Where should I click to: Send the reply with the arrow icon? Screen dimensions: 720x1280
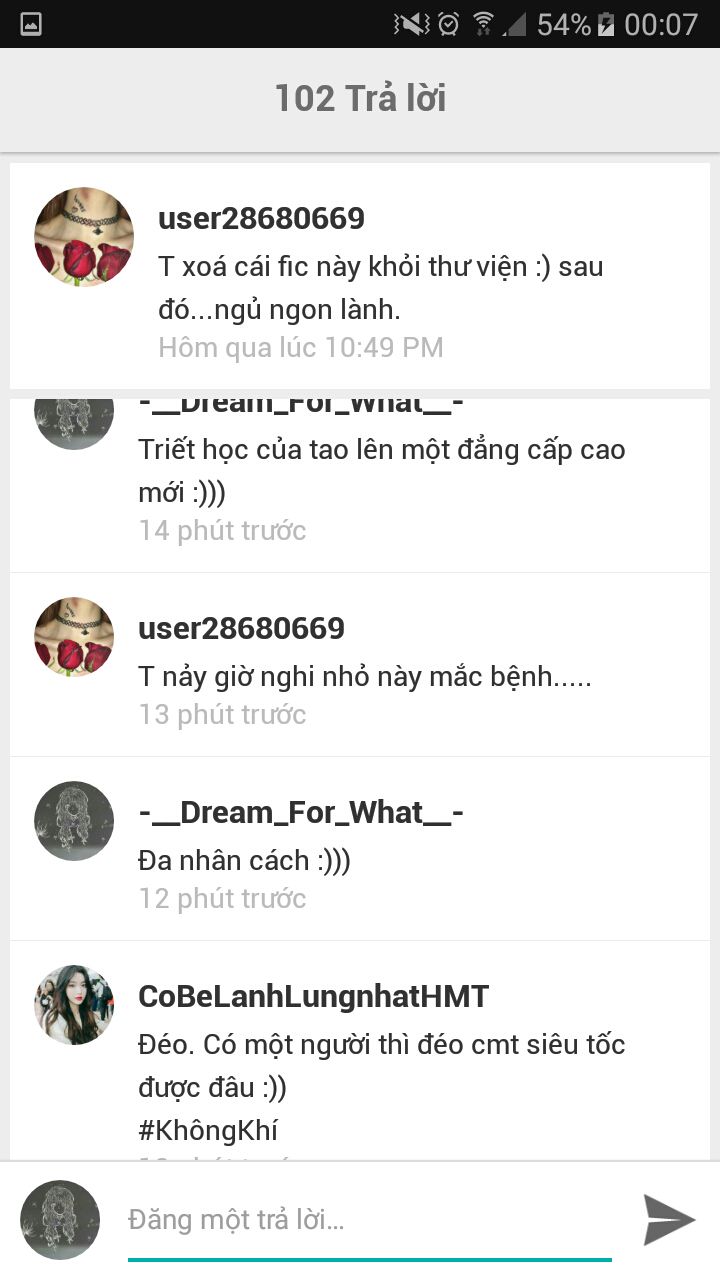pyautogui.click(x=668, y=1220)
